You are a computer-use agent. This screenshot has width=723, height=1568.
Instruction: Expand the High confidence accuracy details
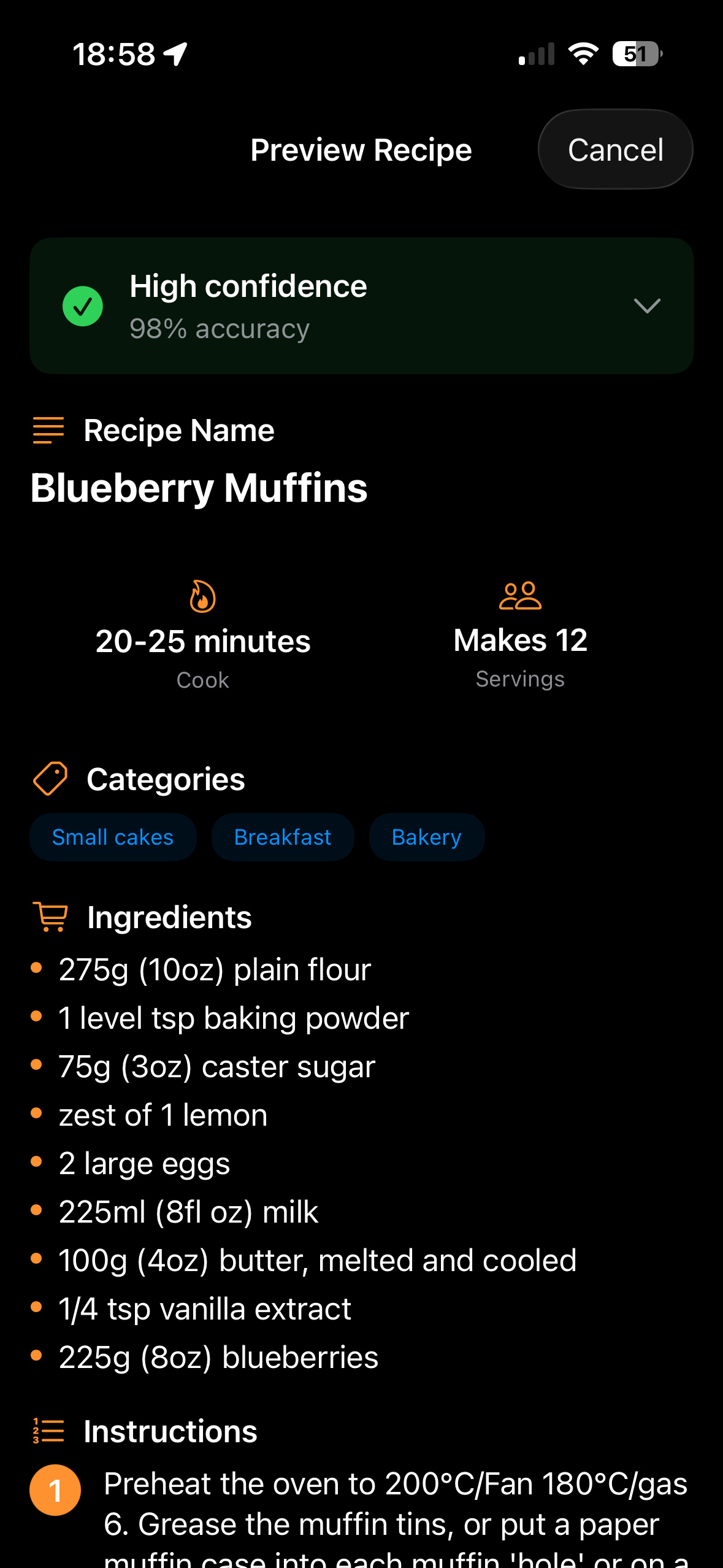click(x=646, y=306)
